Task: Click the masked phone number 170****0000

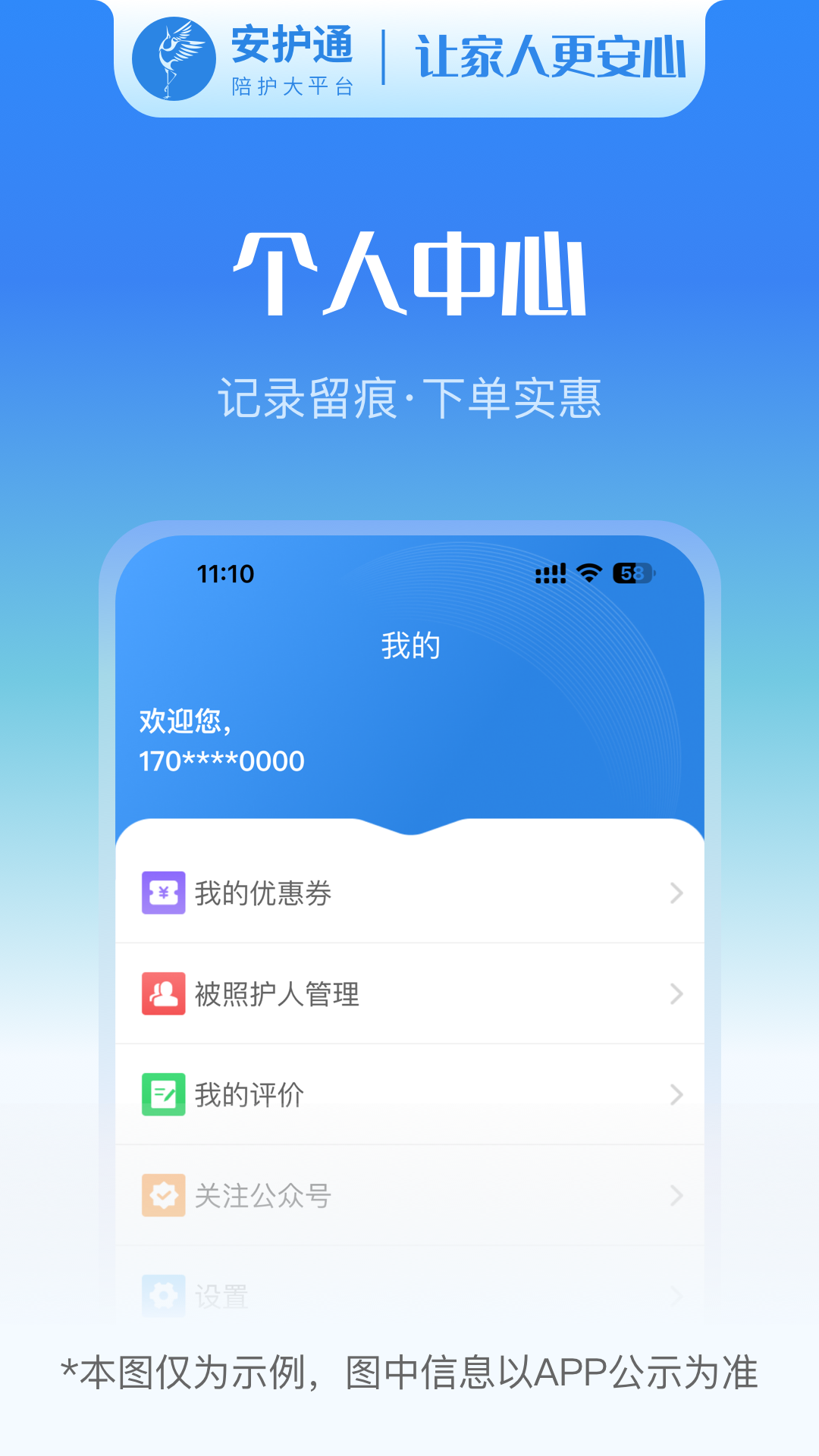Action: [221, 762]
